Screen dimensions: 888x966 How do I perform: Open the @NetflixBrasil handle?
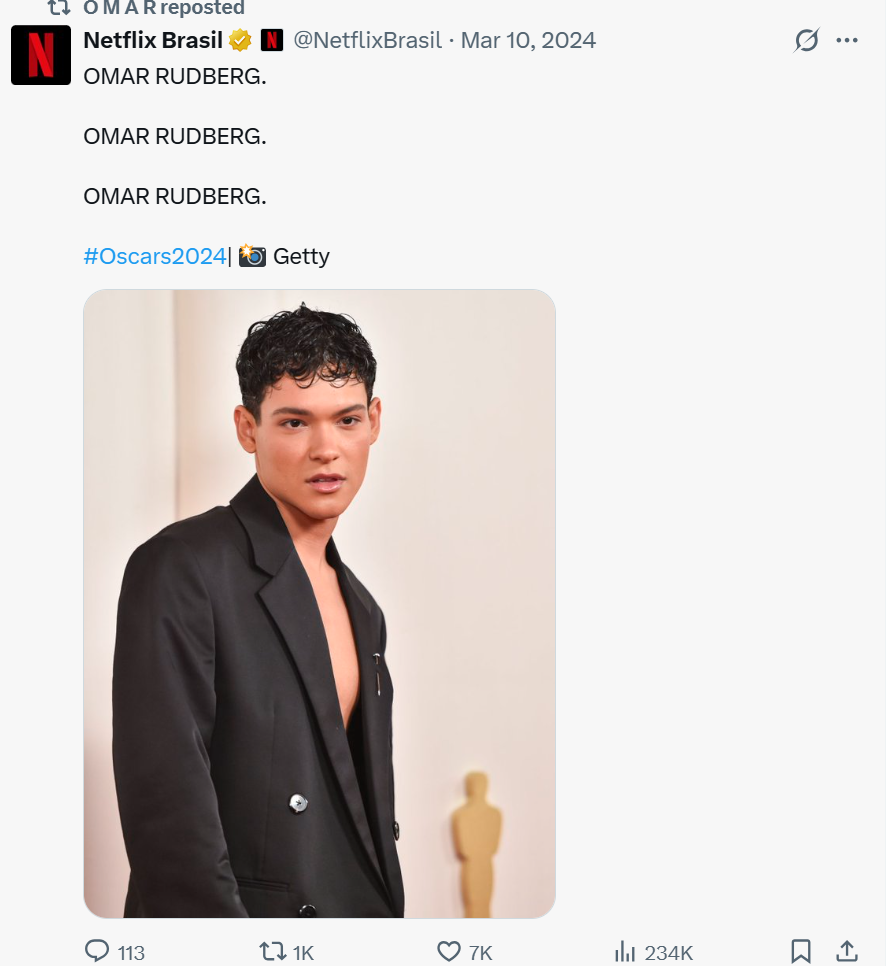click(x=367, y=40)
